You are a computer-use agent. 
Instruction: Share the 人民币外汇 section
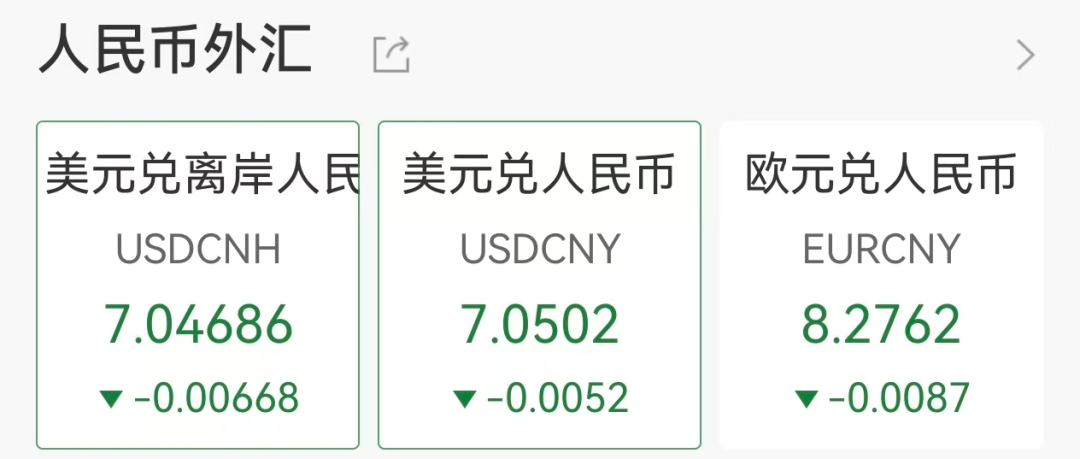pyautogui.click(x=392, y=54)
